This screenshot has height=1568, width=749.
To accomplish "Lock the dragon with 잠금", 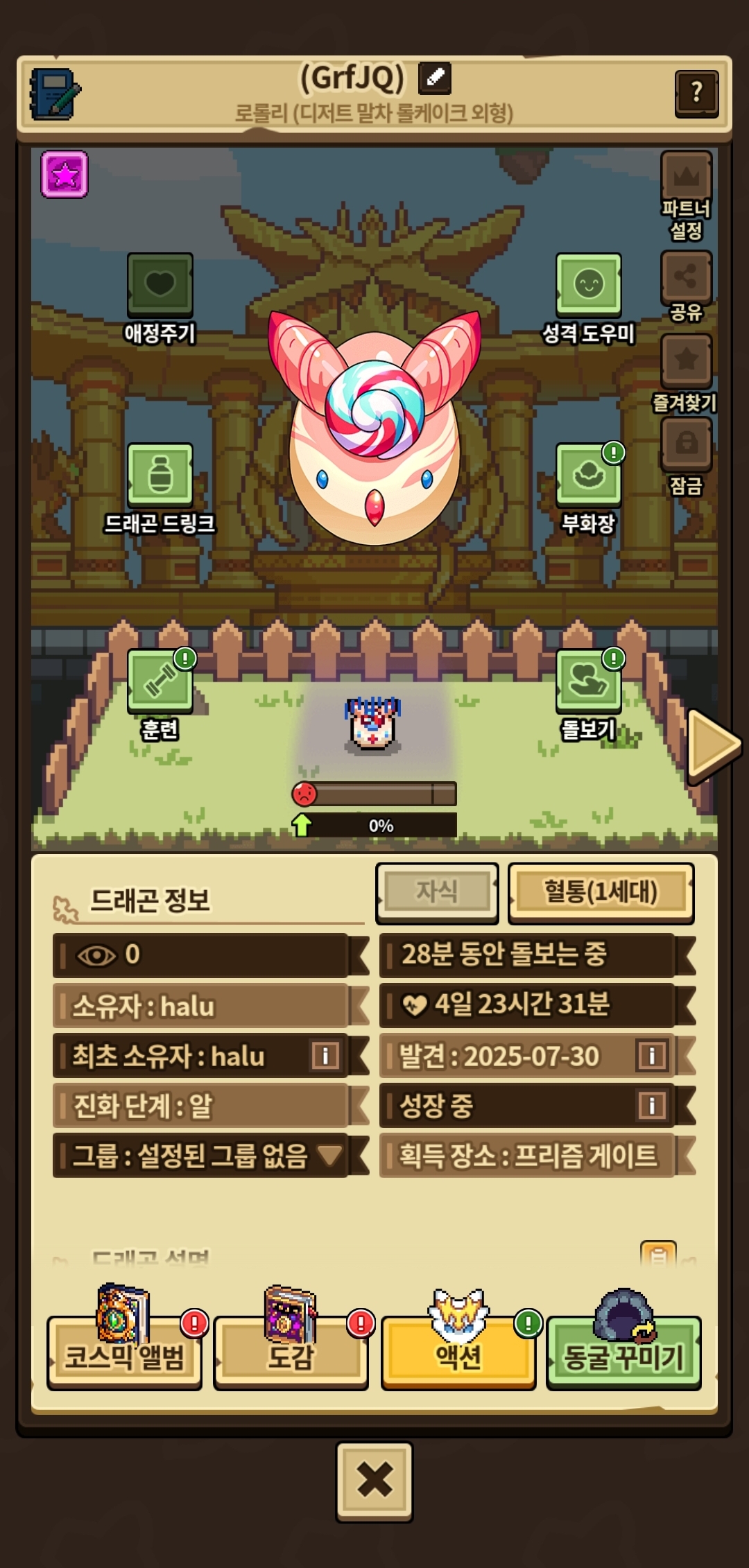I will pyautogui.click(x=686, y=444).
